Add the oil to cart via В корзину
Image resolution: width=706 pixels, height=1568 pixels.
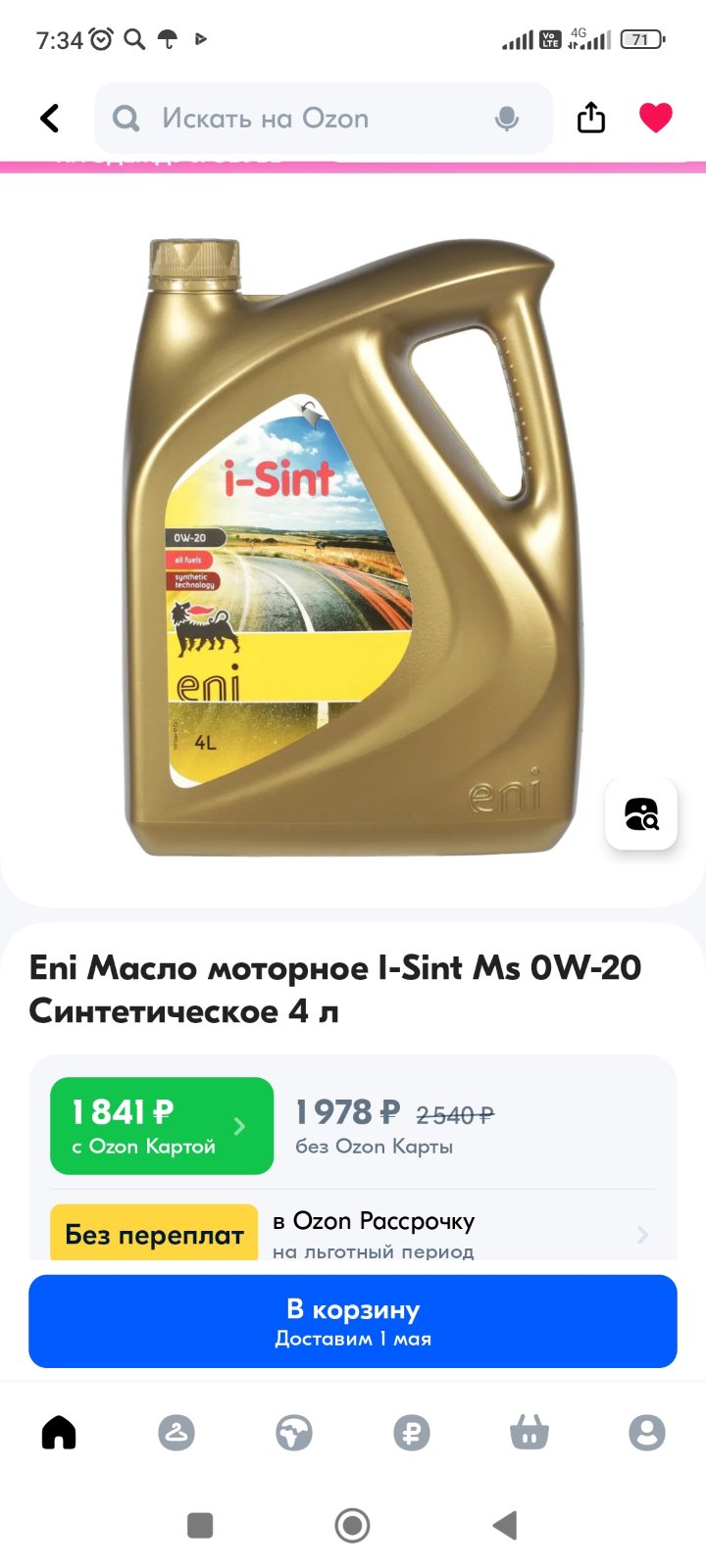(x=353, y=1321)
